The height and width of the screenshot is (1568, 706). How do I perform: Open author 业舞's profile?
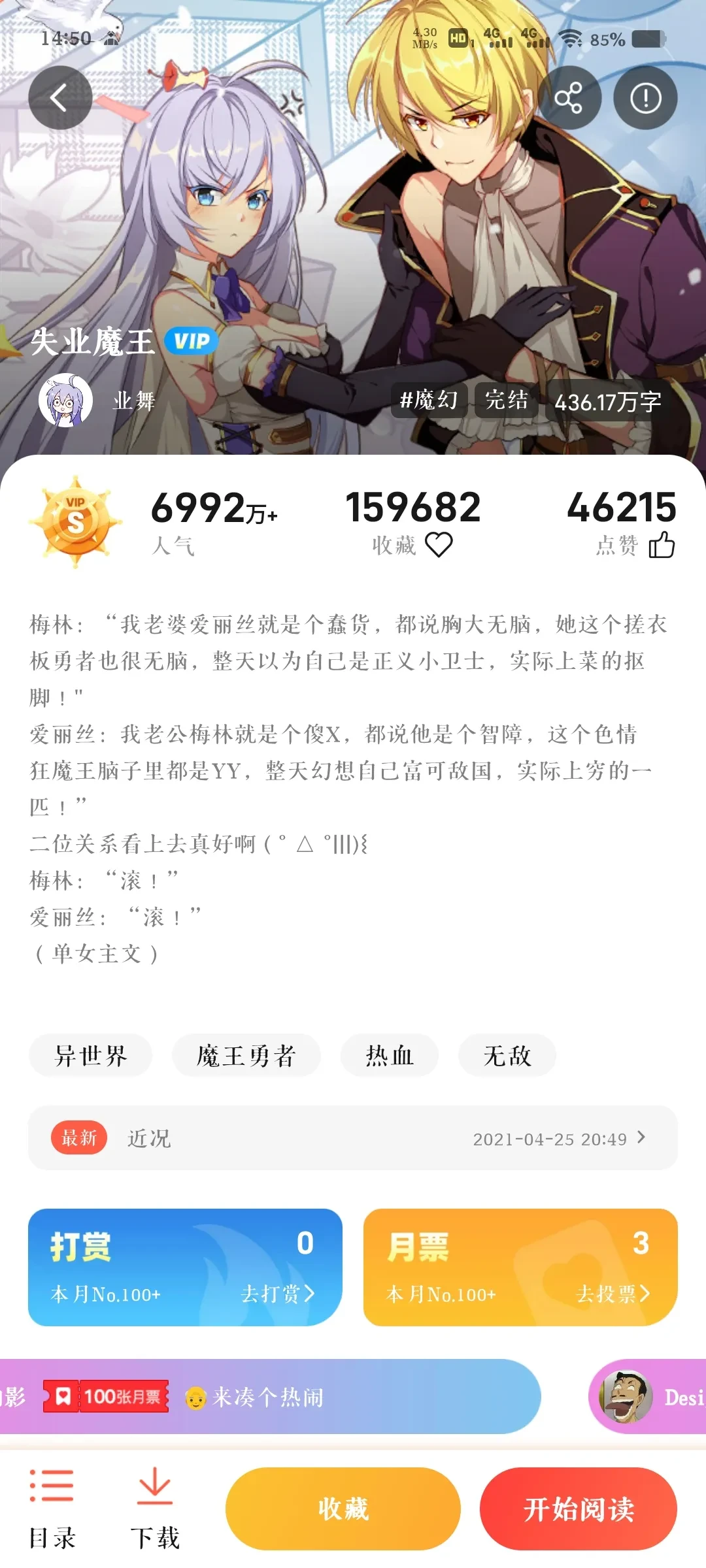pos(98,400)
